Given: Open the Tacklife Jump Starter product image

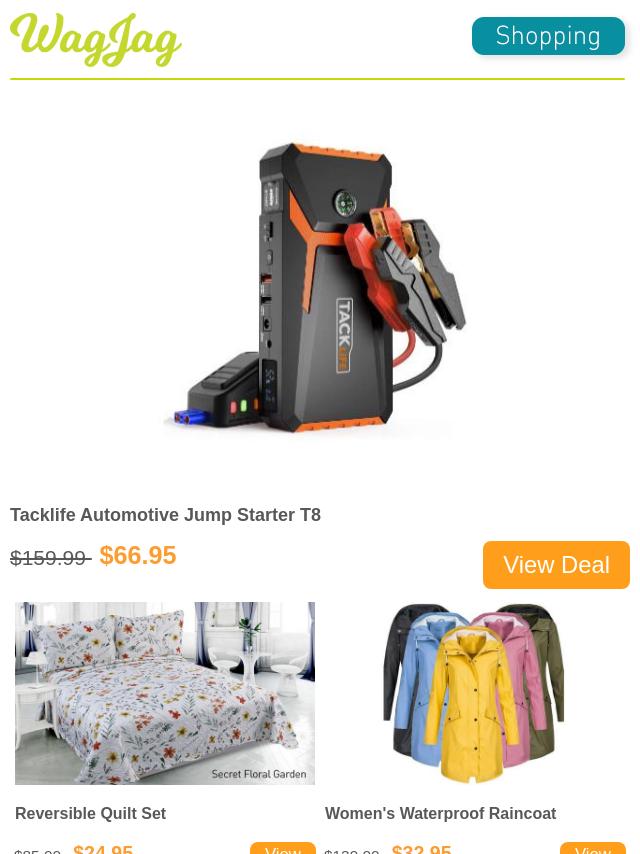Looking at the screenshot, I should [318, 291].
